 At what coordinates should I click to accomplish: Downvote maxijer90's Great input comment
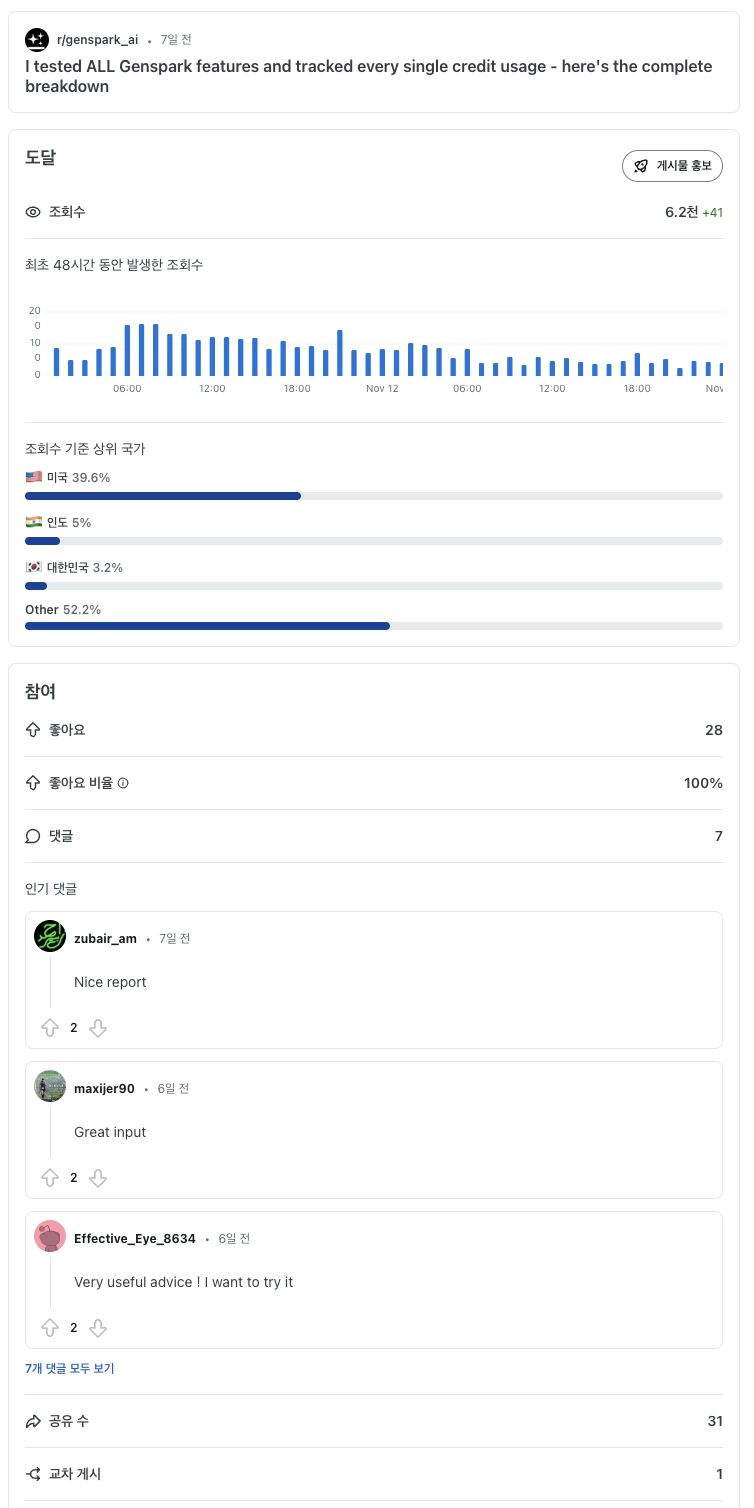98,1177
